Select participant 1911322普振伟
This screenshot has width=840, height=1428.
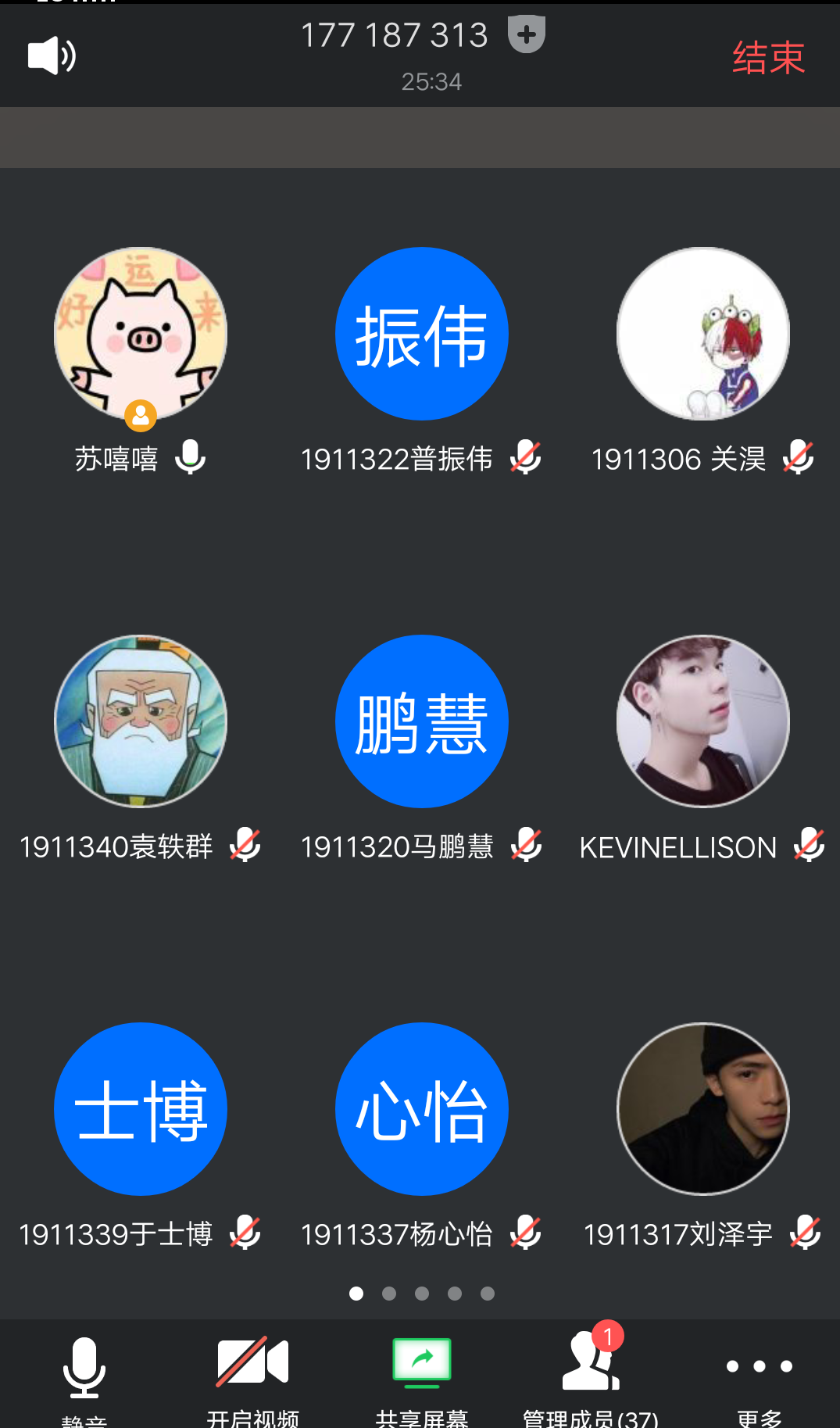pyautogui.click(x=422, y=335)
